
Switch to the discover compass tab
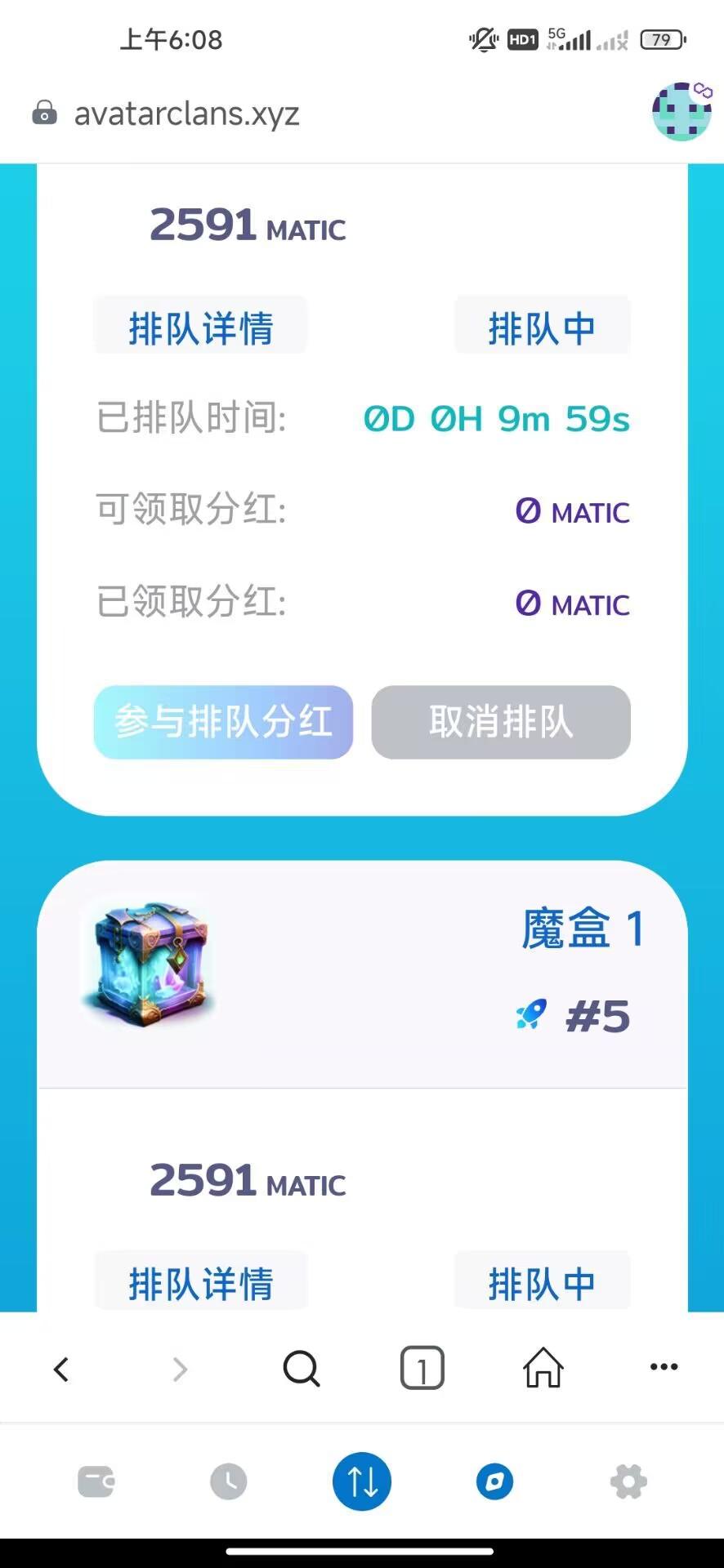(x=495, y=1481)
